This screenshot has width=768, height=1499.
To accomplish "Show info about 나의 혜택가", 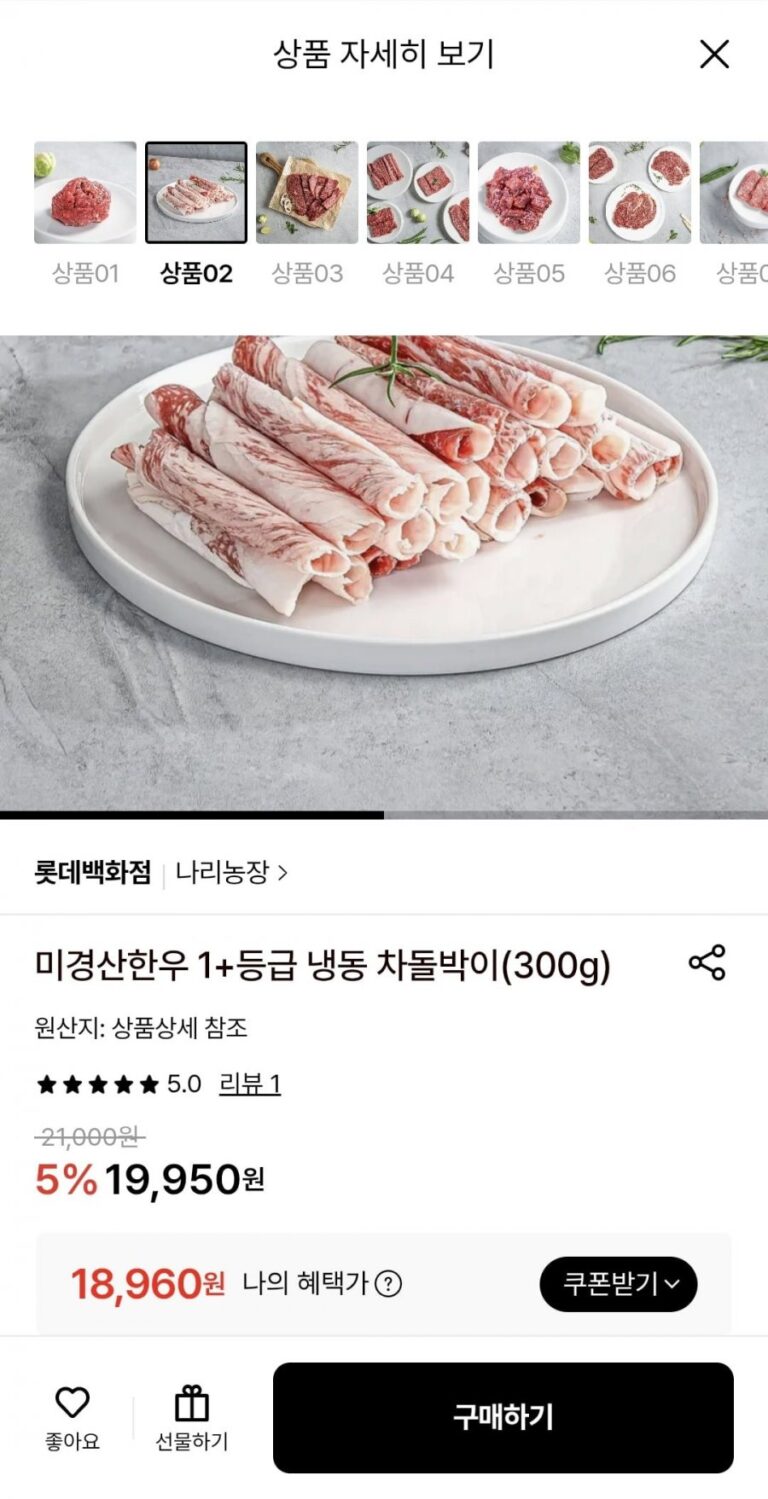I will pyautogui.click(x=388, y=1284).
